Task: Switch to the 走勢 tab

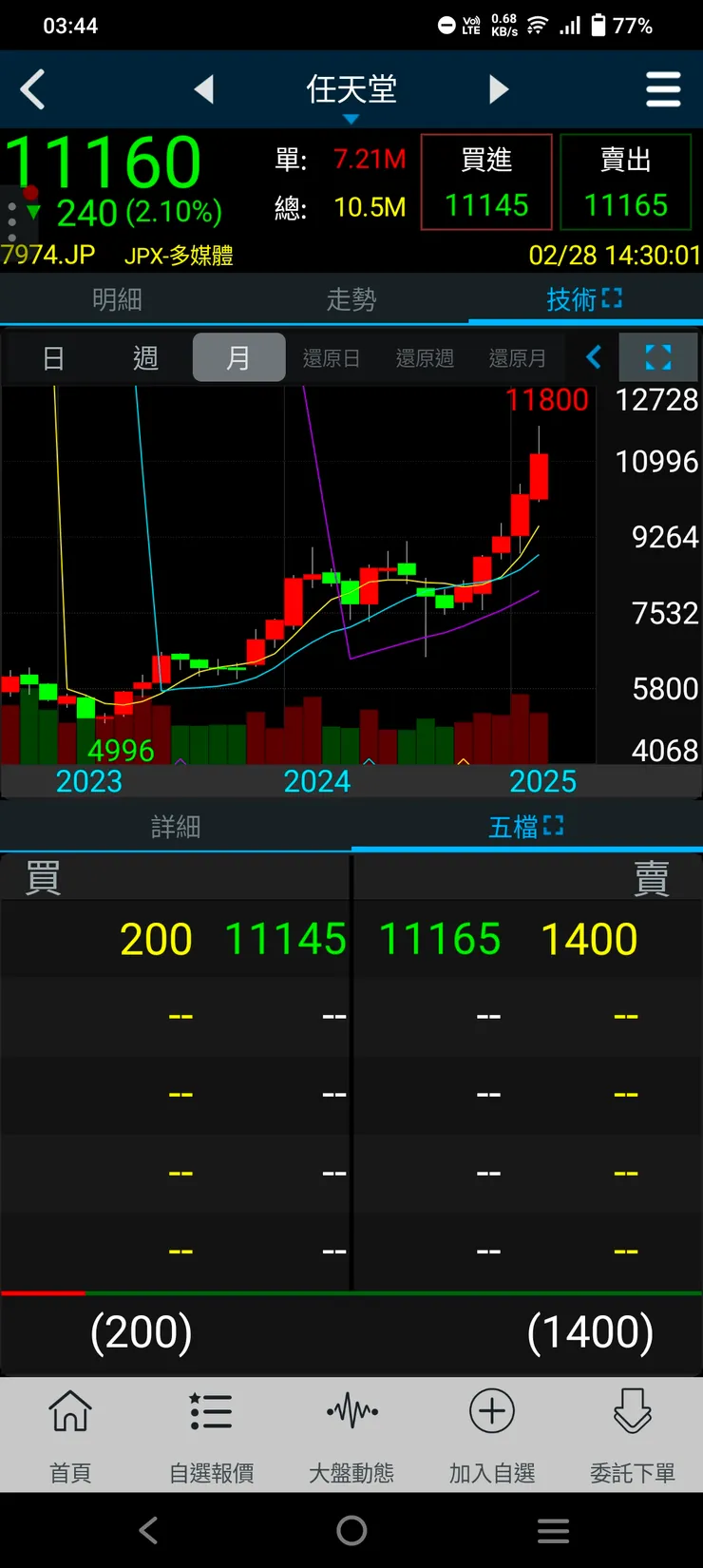Action: [x=351, y=299]
